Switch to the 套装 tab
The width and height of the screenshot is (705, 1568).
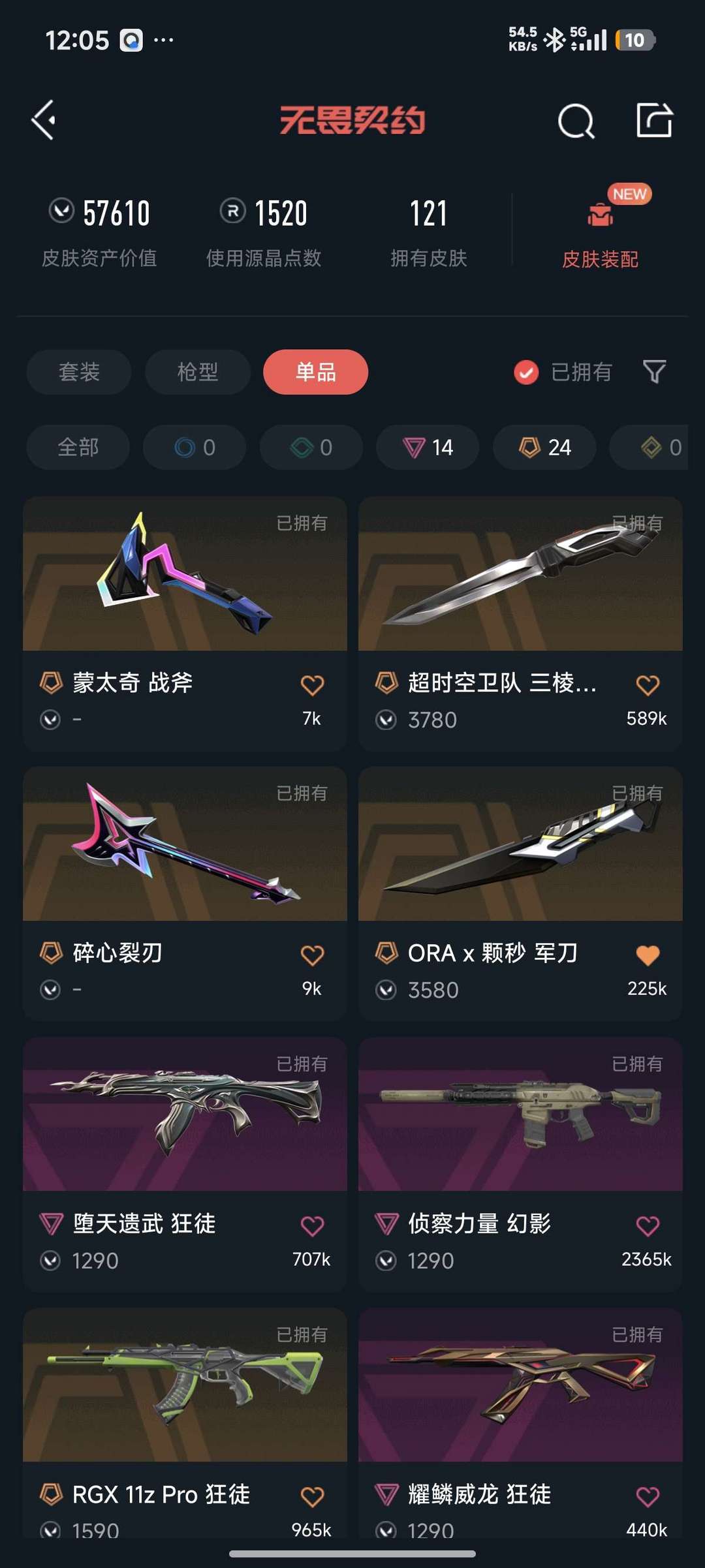(x=78, y=372)
